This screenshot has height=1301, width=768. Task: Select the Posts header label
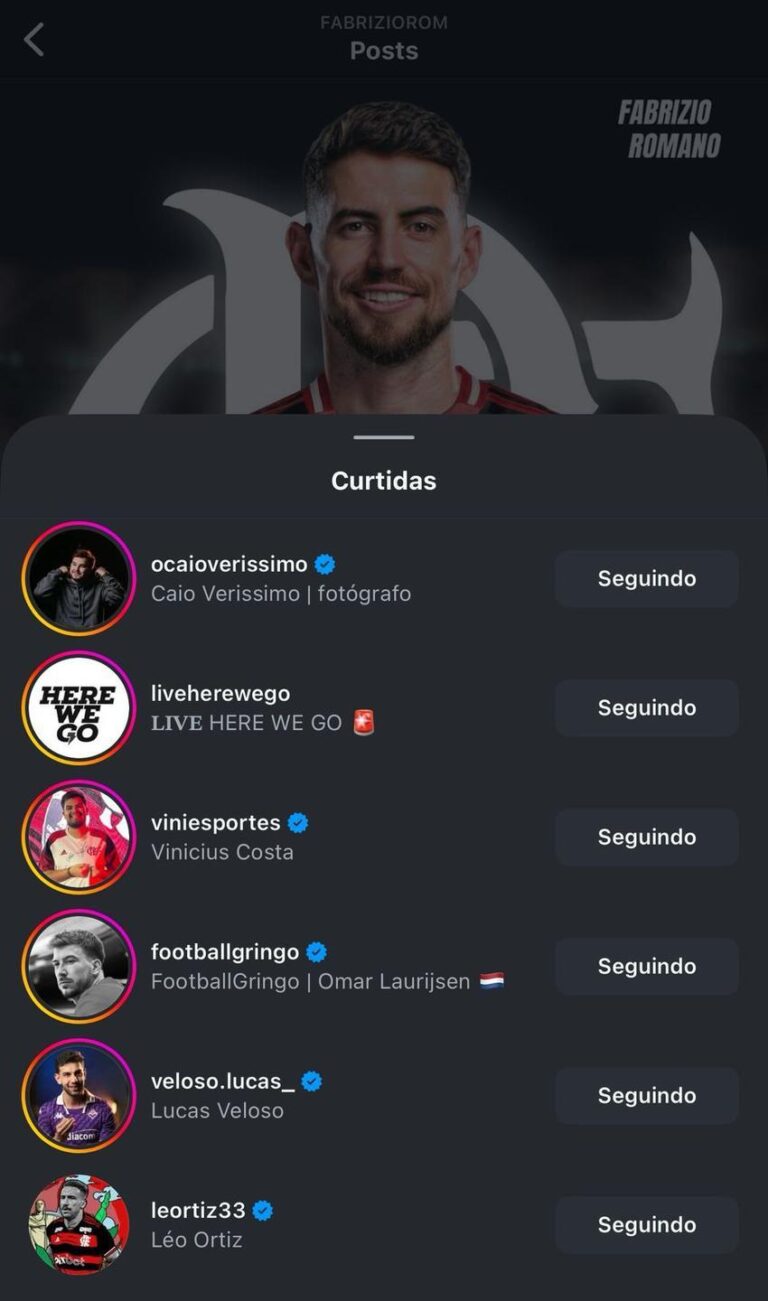point(383,51)
